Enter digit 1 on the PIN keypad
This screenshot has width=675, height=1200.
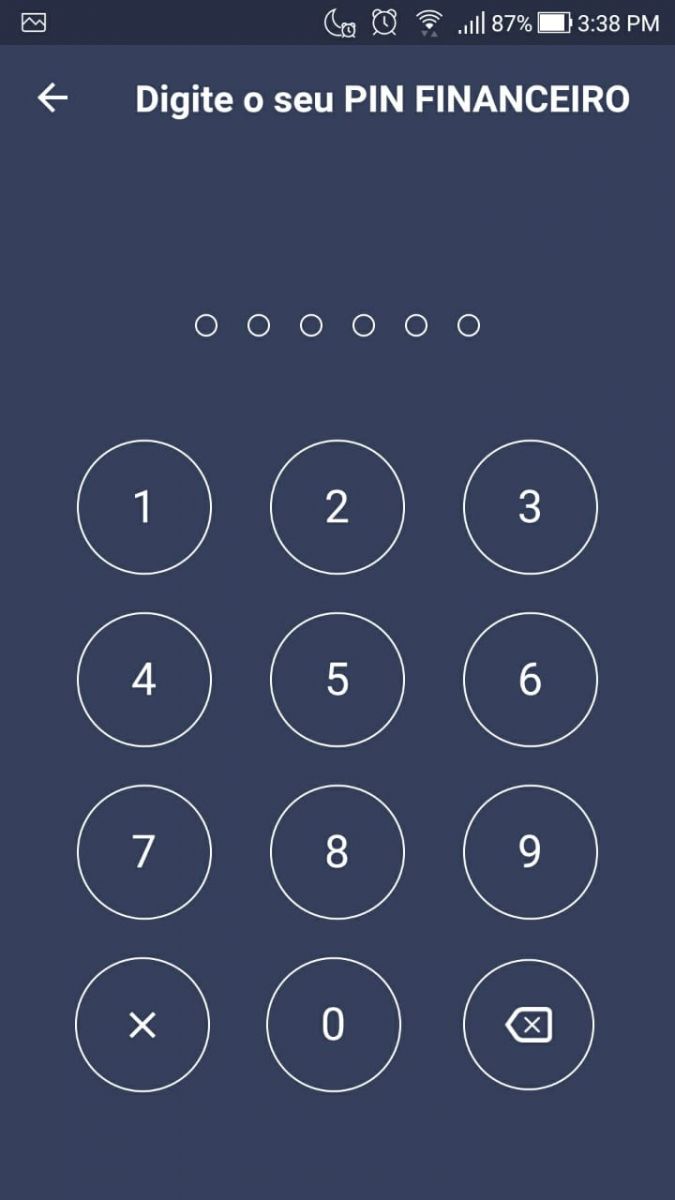point(144,507)
